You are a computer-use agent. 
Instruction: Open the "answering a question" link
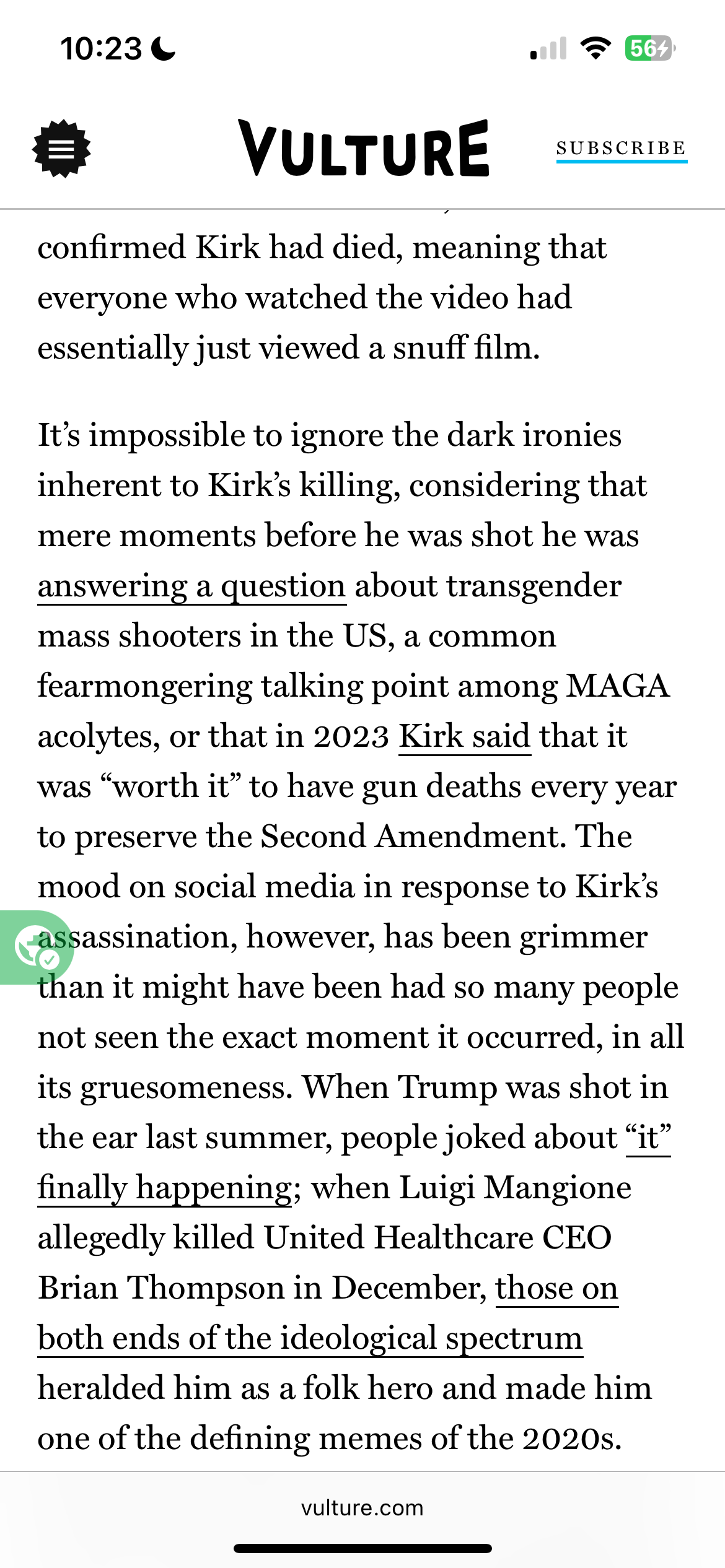(191, 586)
